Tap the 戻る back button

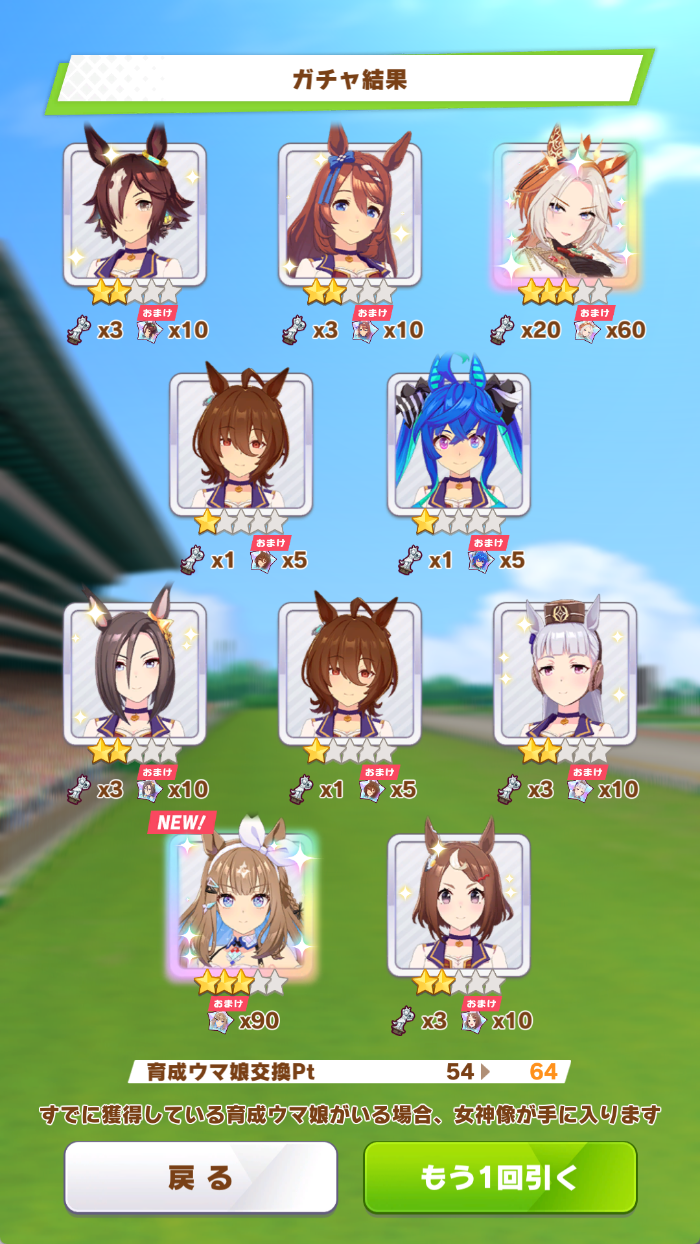200,1177
